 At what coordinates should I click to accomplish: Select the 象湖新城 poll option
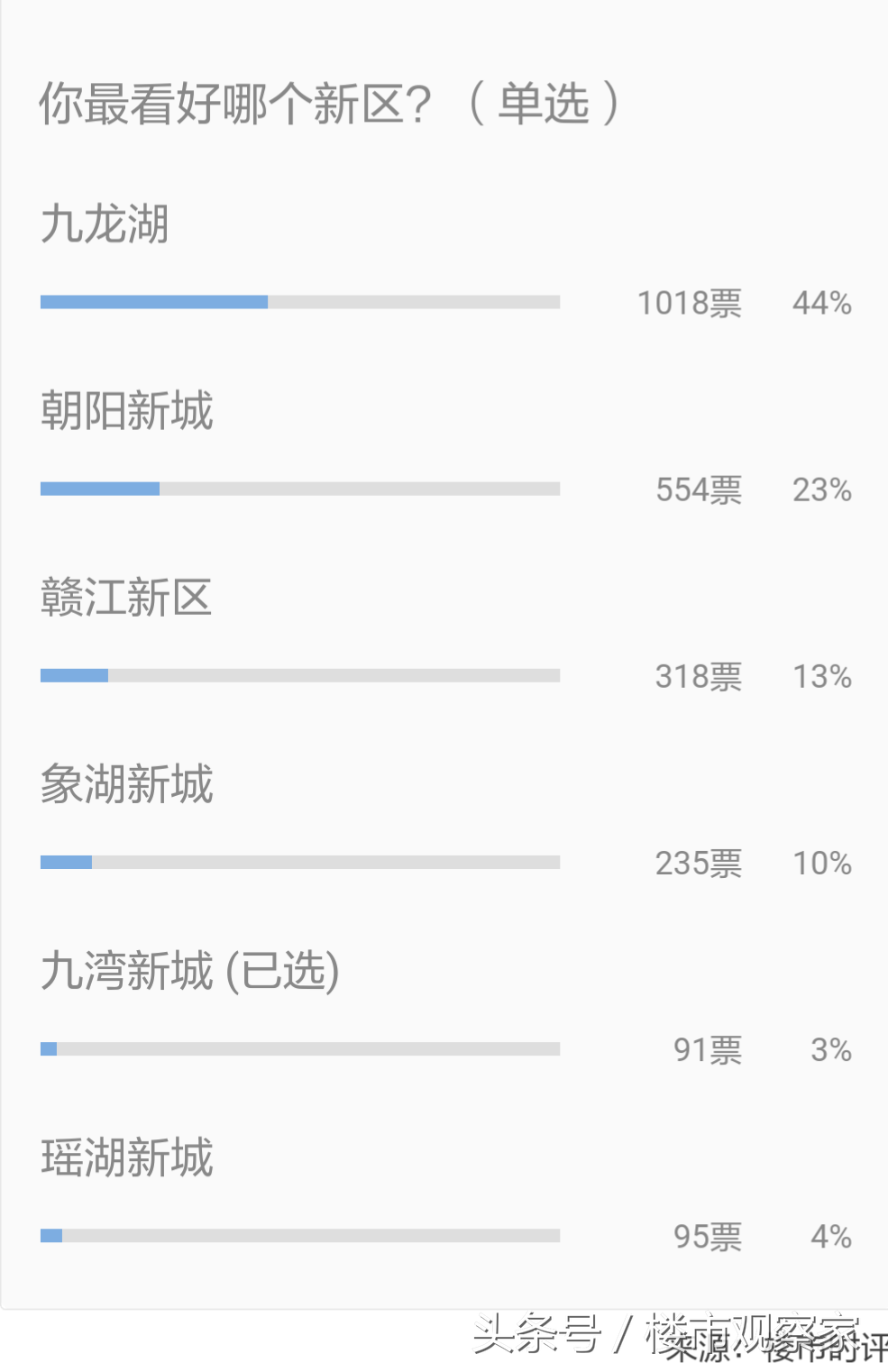click(x=126, y=784)
